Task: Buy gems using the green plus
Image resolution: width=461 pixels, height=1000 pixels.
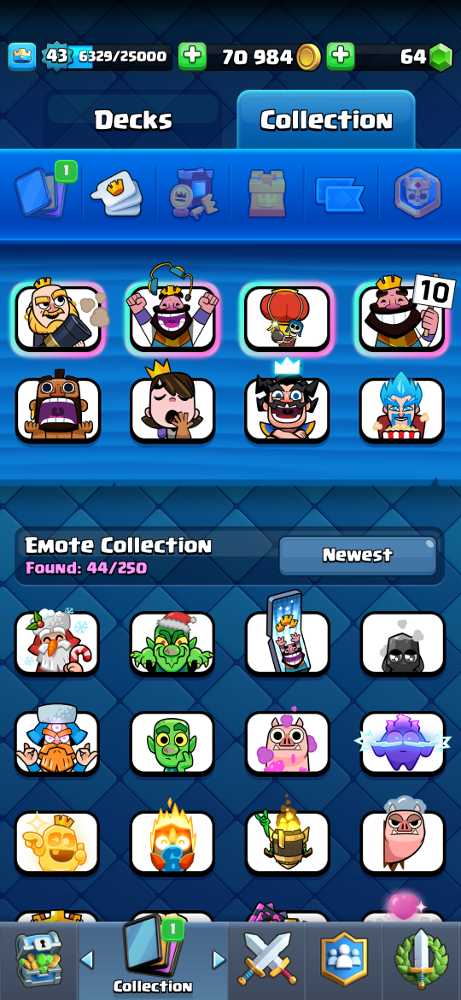Action: coord(340,57)
